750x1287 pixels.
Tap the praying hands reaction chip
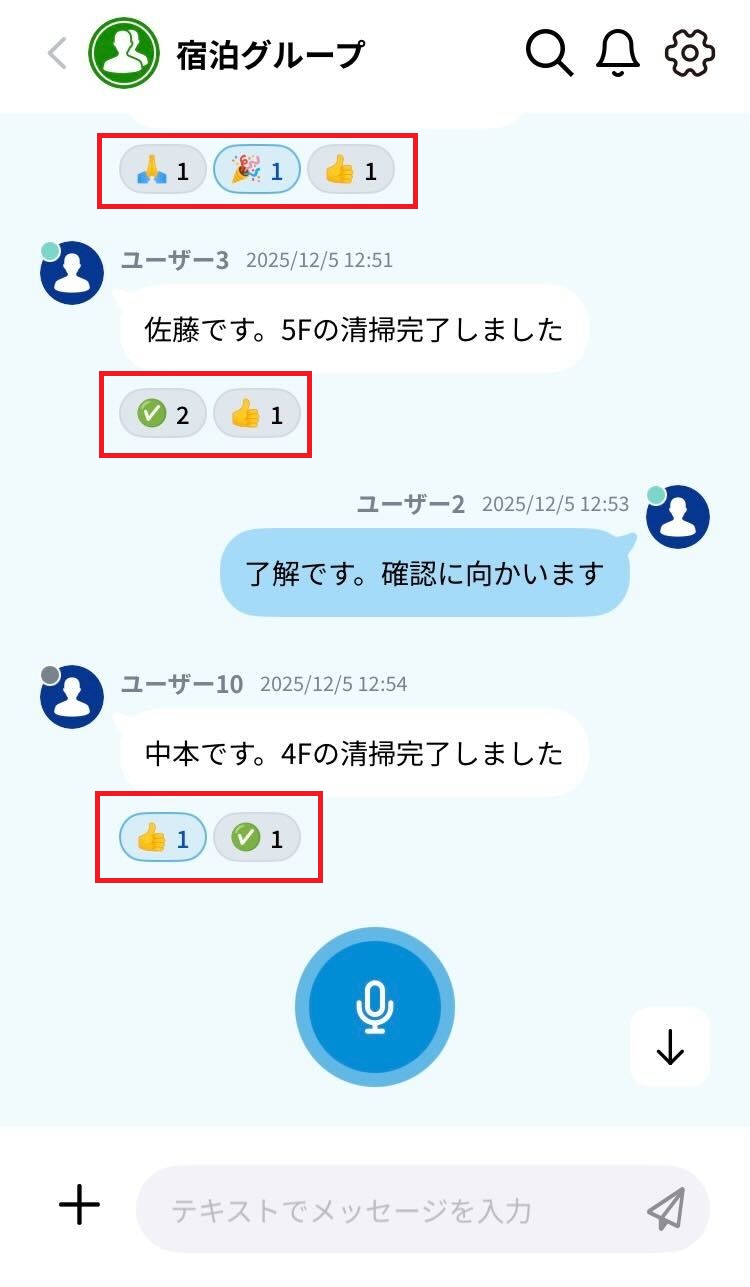click(x=163, y=171)
